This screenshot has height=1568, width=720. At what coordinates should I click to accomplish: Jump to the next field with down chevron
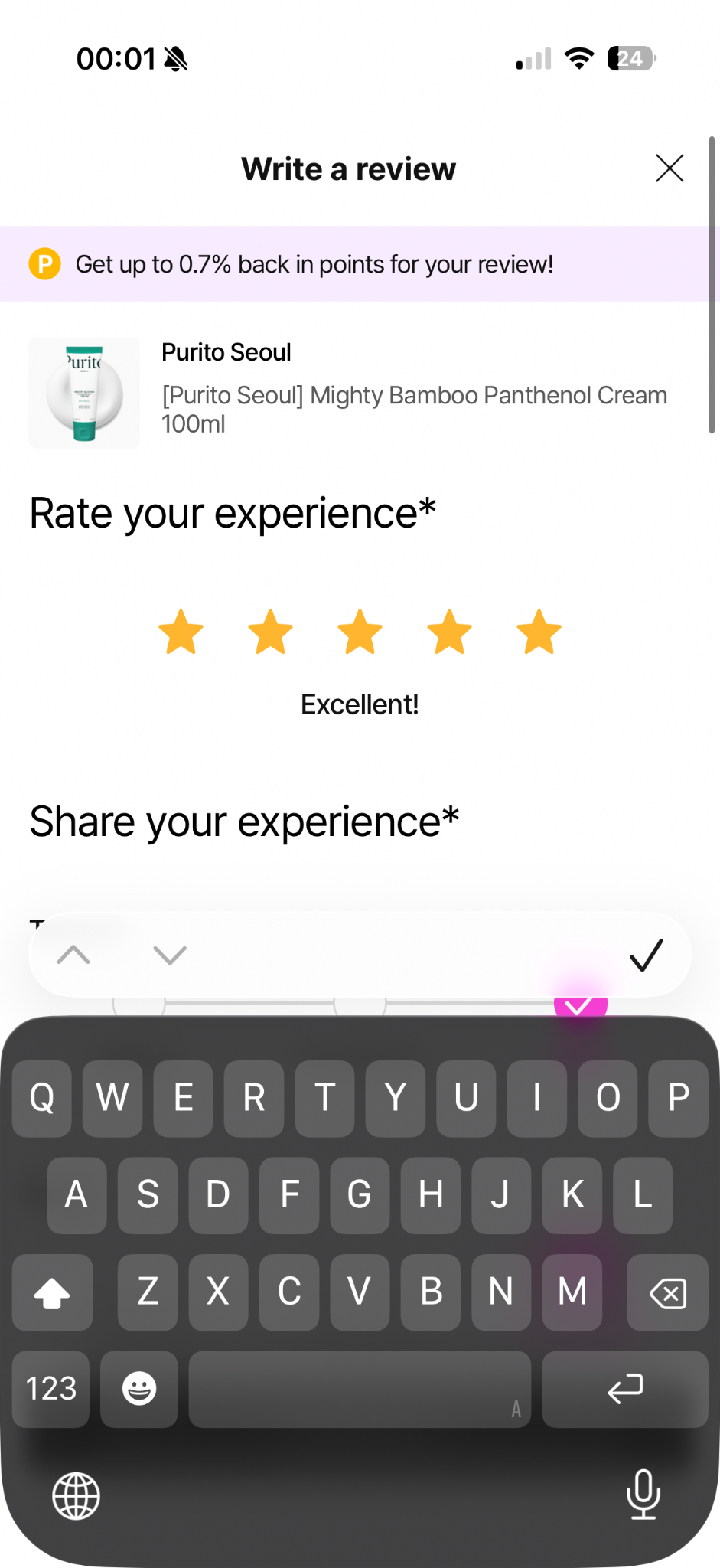tap(170, 955)
